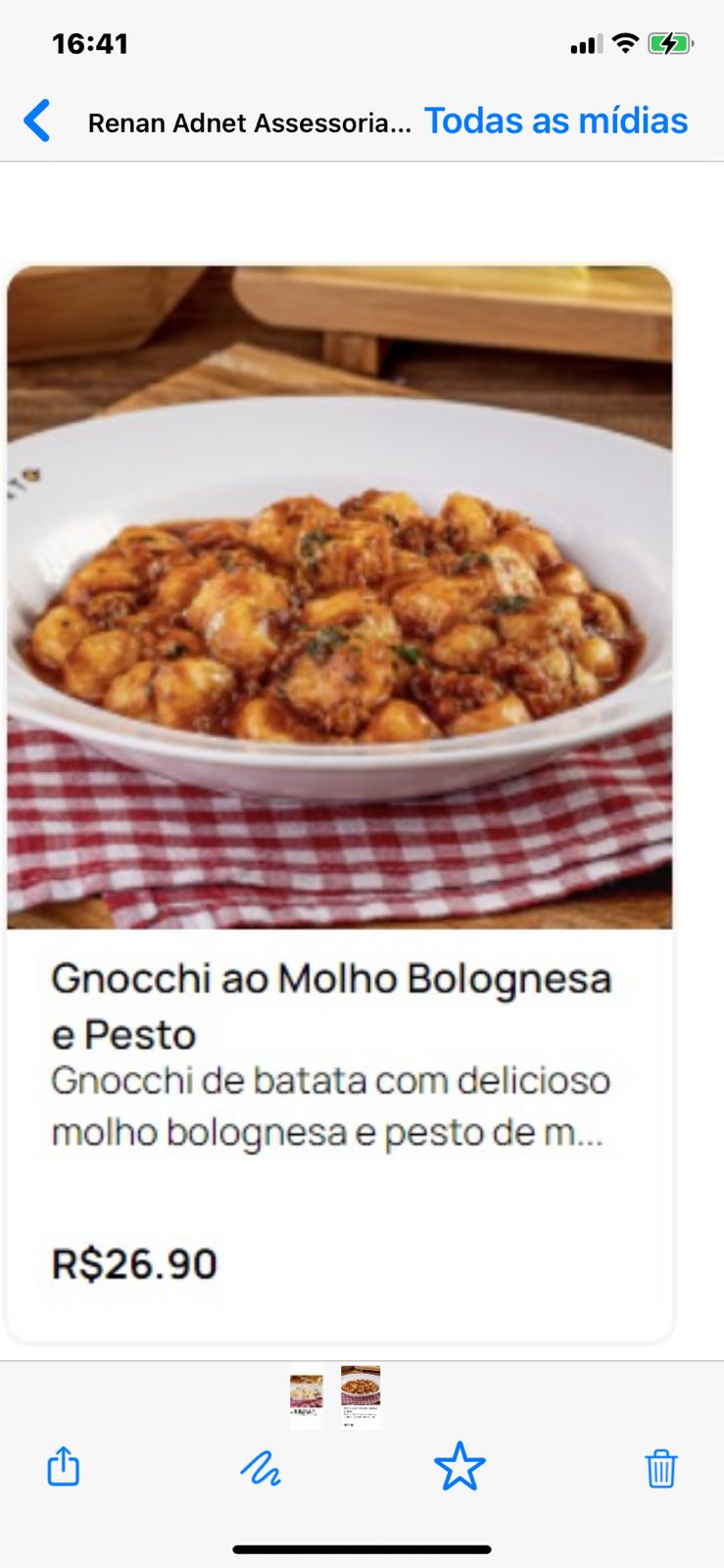The height and width of the screenshot is (1568, 724).
Task: Go back to the chat
Action: pyautogui.click(x=37, y=122)
